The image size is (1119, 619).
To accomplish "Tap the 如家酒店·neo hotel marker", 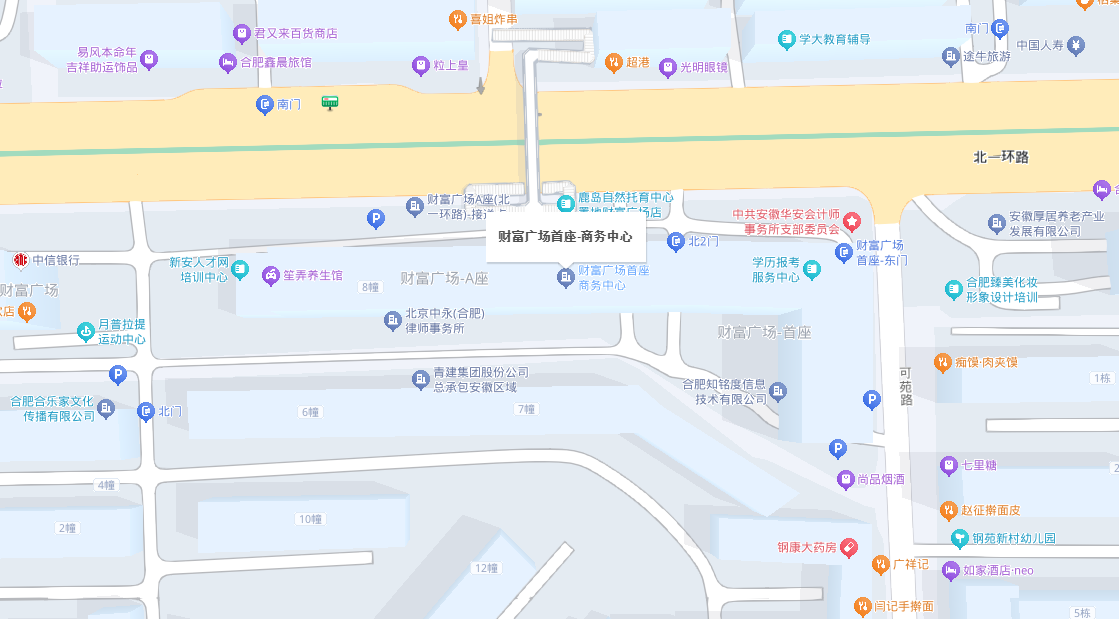I will click(950, 570).
